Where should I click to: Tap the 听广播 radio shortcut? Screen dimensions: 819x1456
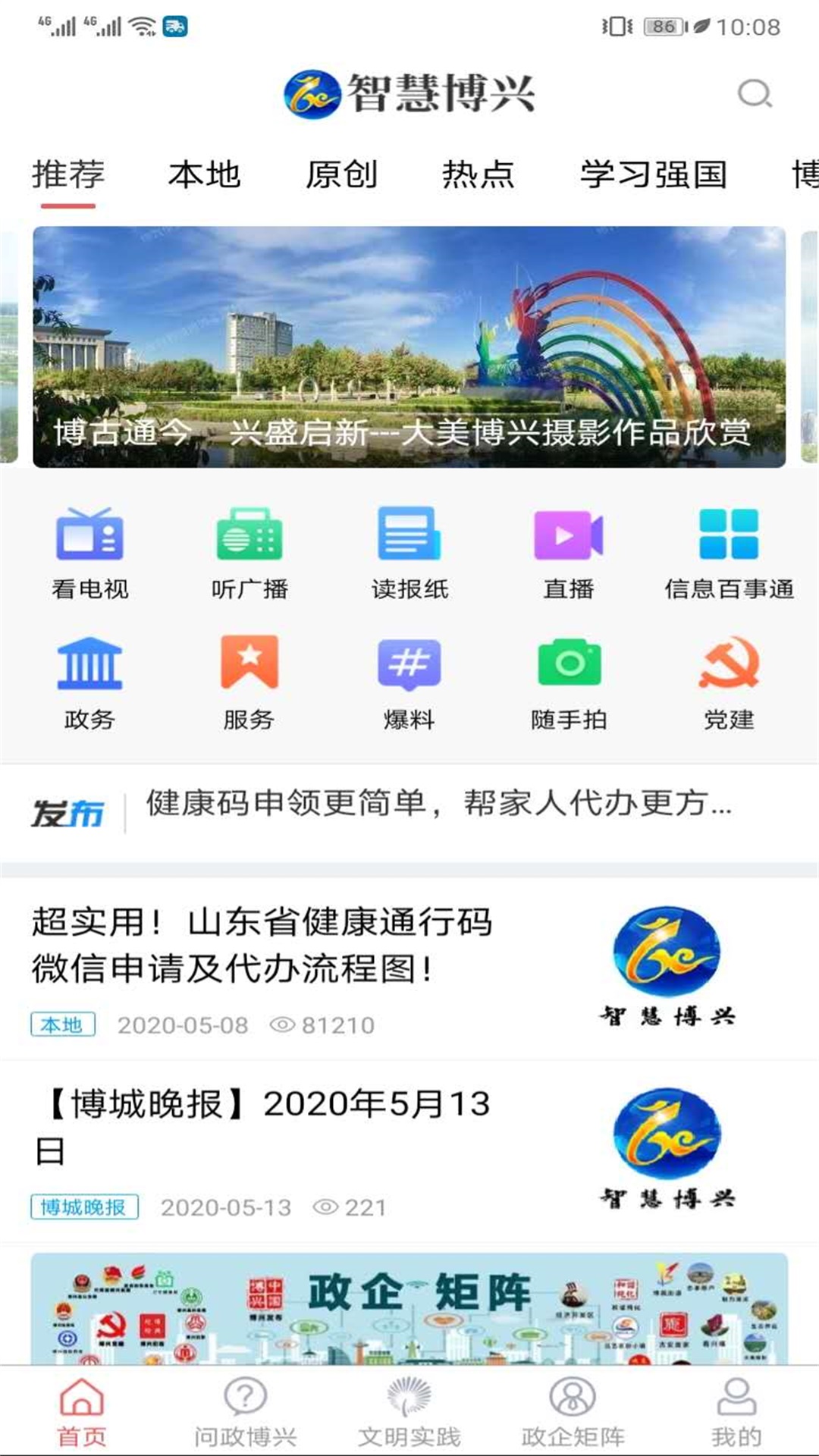pos(249,553)
